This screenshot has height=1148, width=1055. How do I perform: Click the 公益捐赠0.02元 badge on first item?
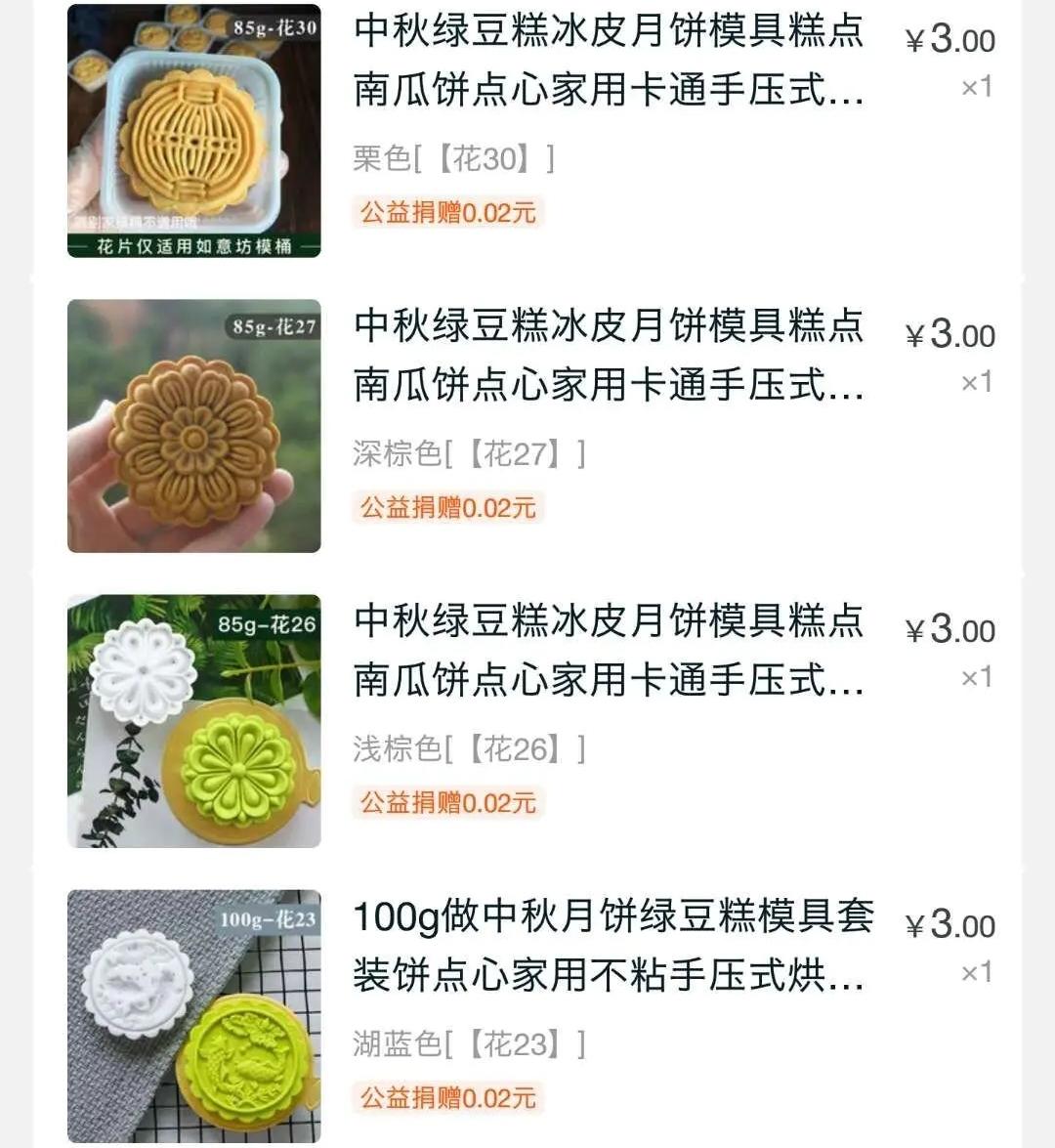point(447,213)
